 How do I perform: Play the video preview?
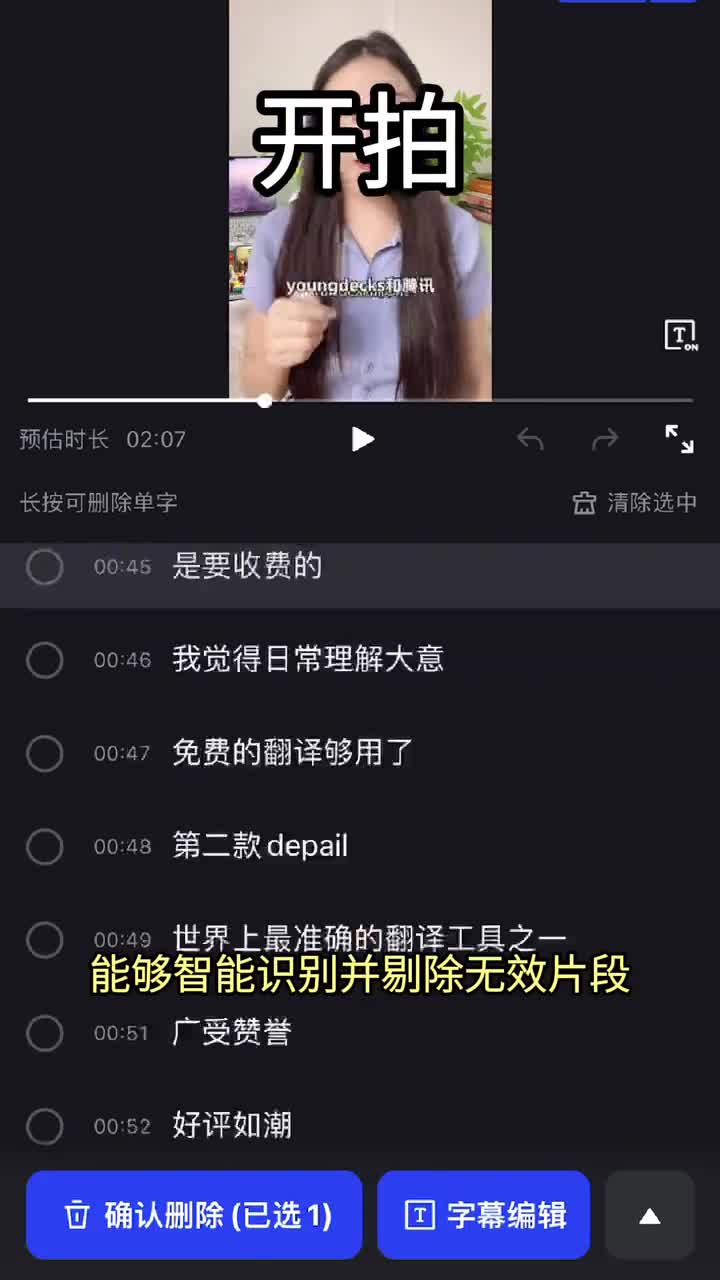(362, 439)
